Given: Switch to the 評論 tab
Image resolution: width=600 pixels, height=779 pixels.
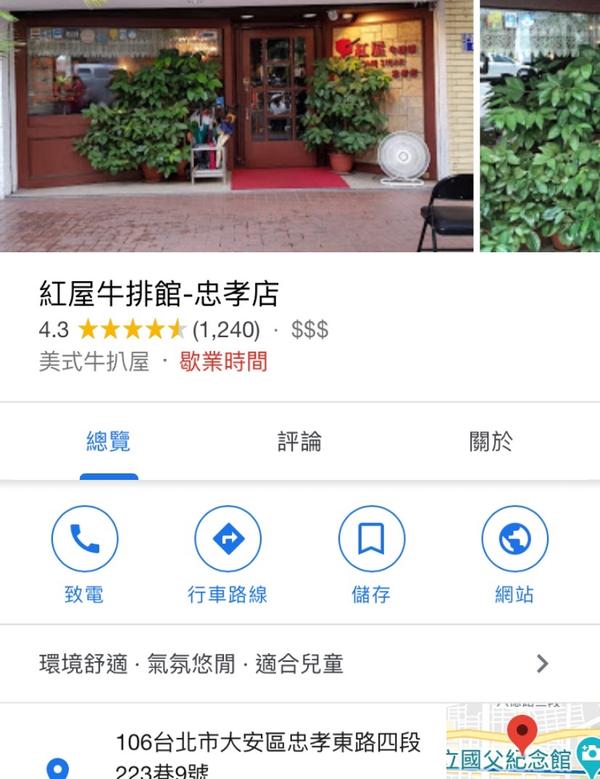Looking at the screenshot, I should (x=299, y=442).
